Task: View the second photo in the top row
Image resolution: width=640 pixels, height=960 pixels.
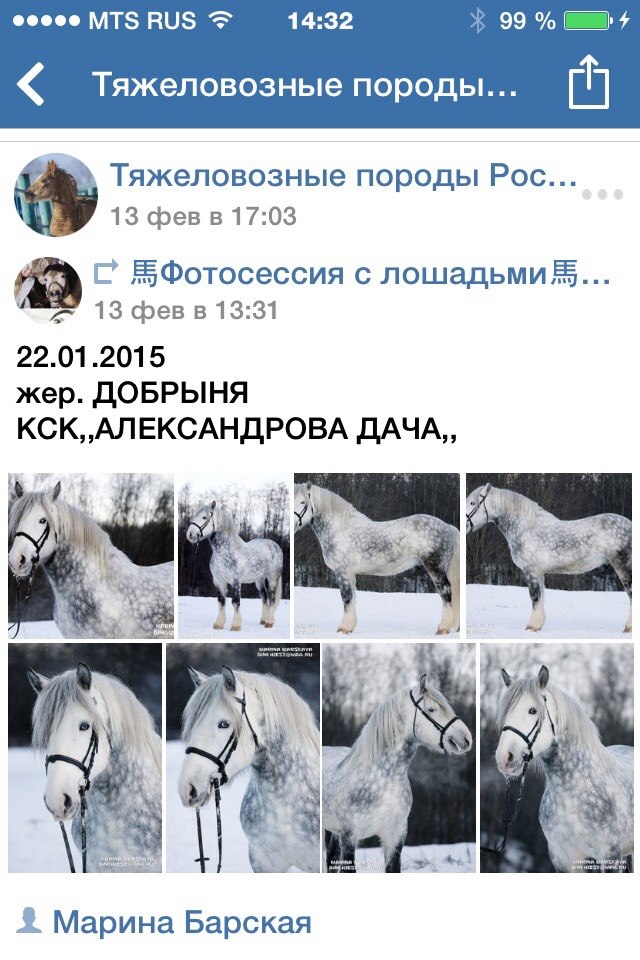Action: coord(234,556)
